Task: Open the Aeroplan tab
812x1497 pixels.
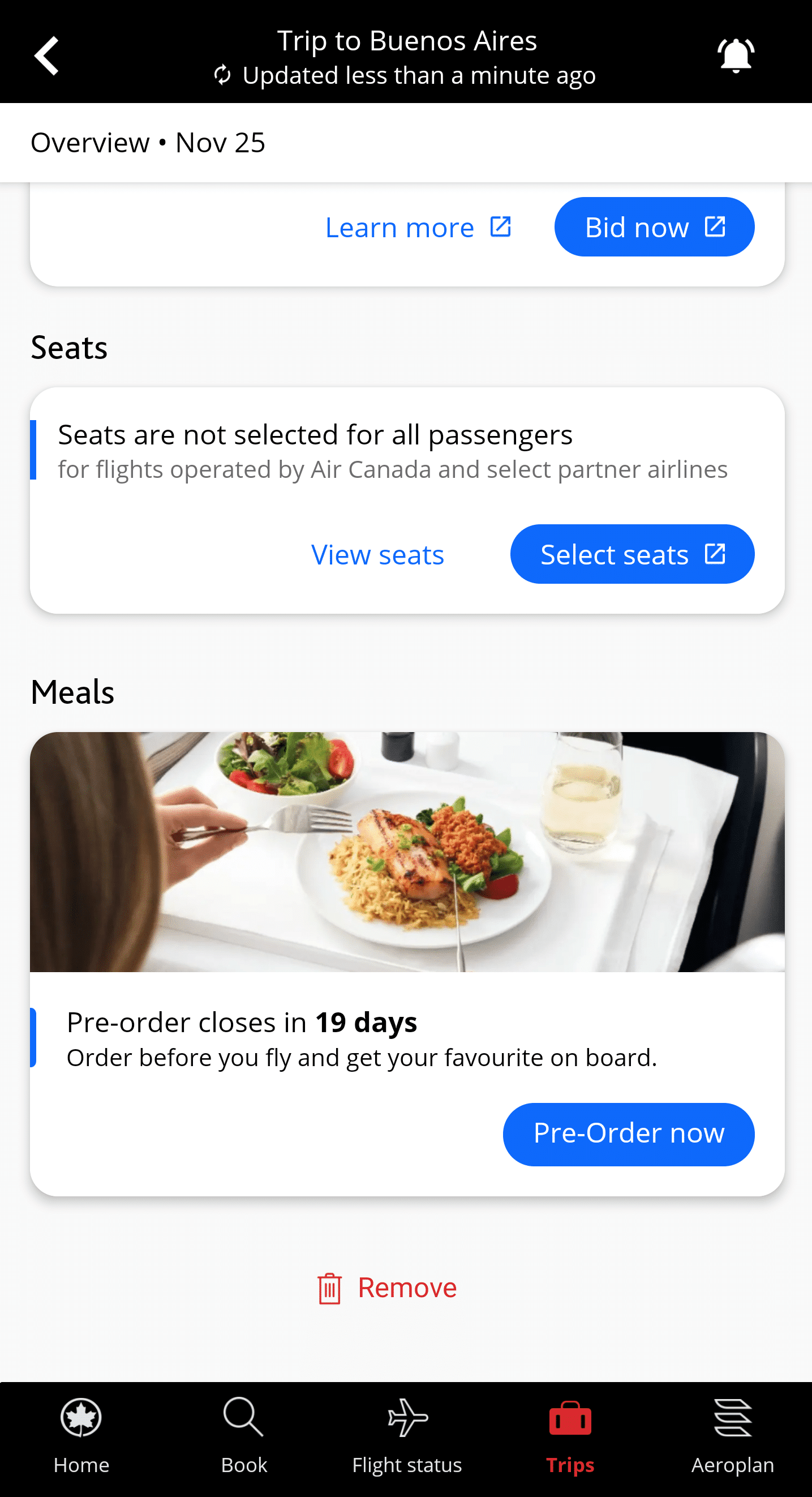Action: (732, 1436)
